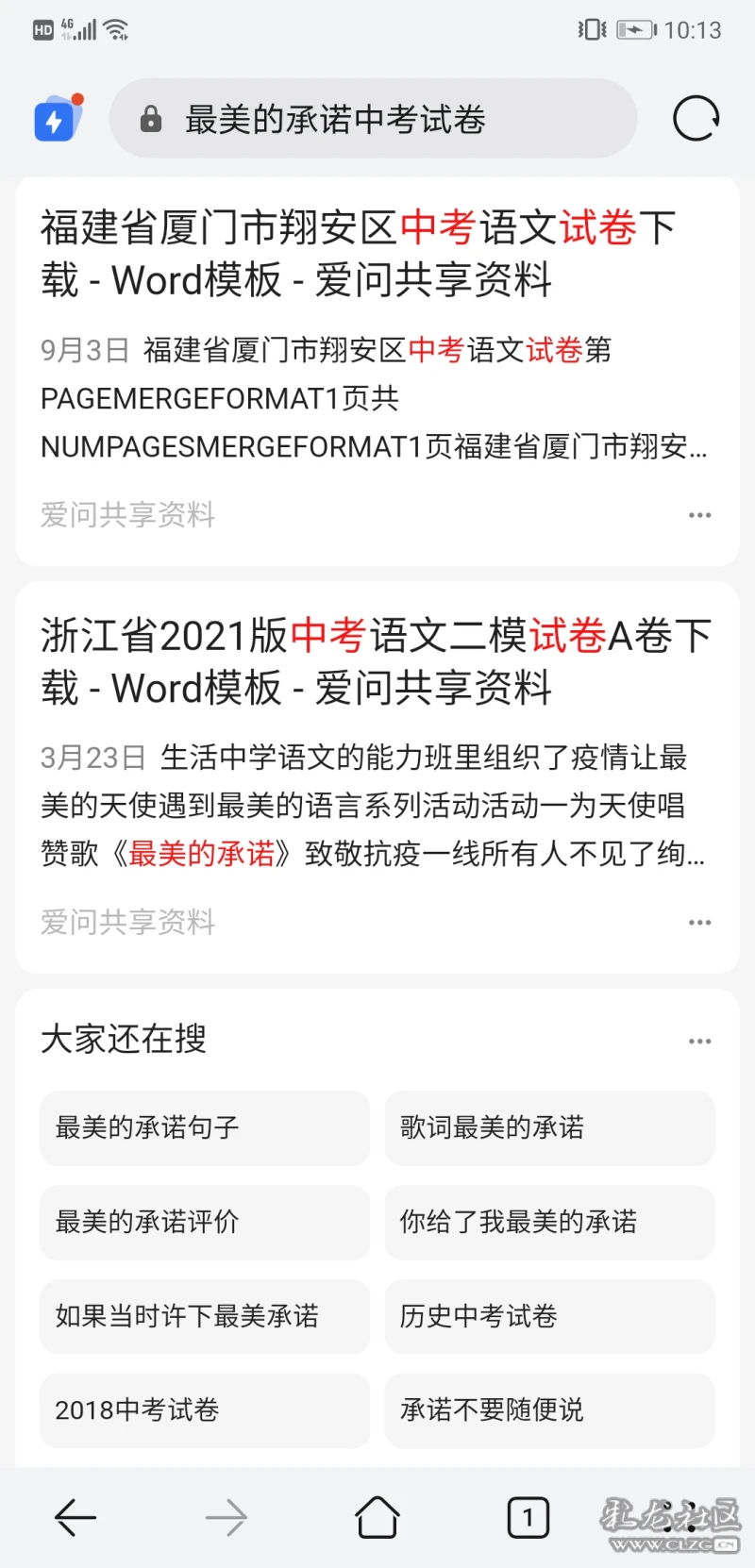Tap 你给了我最美的承诺 suggestion

click(x=549, y=1222)
